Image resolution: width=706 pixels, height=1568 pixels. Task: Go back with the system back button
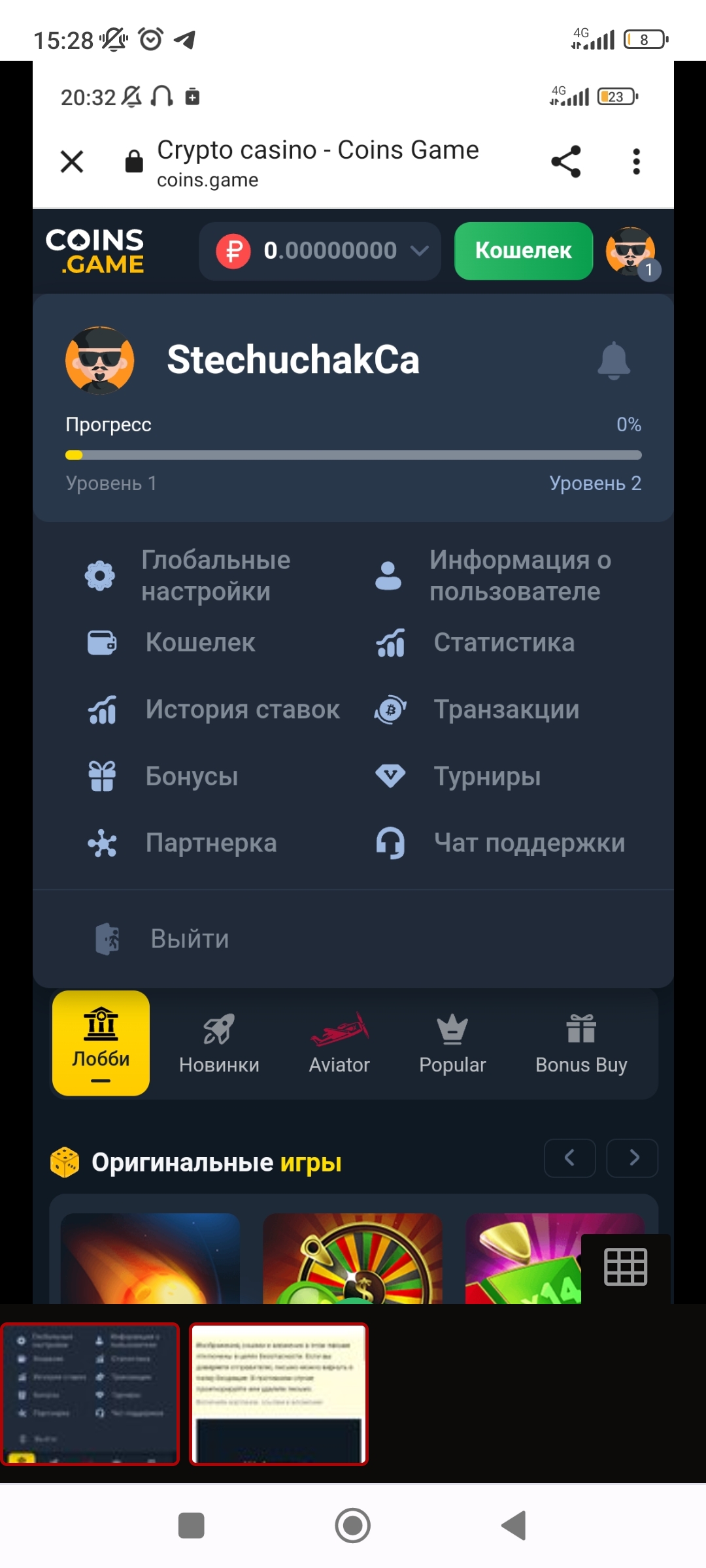[x=514, y=1526]
